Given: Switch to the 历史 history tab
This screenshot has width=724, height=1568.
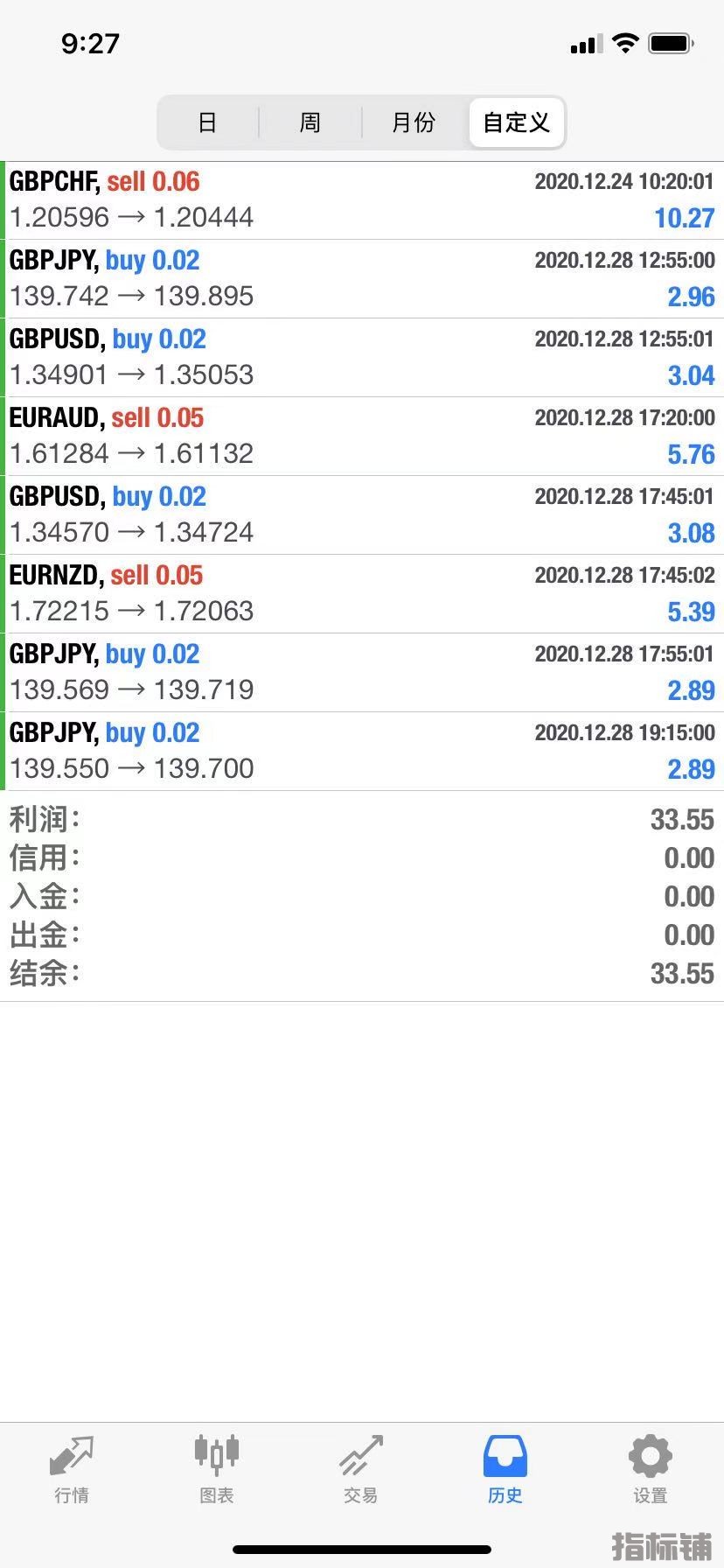Looking at the screenshot, I should point(505,1469).
